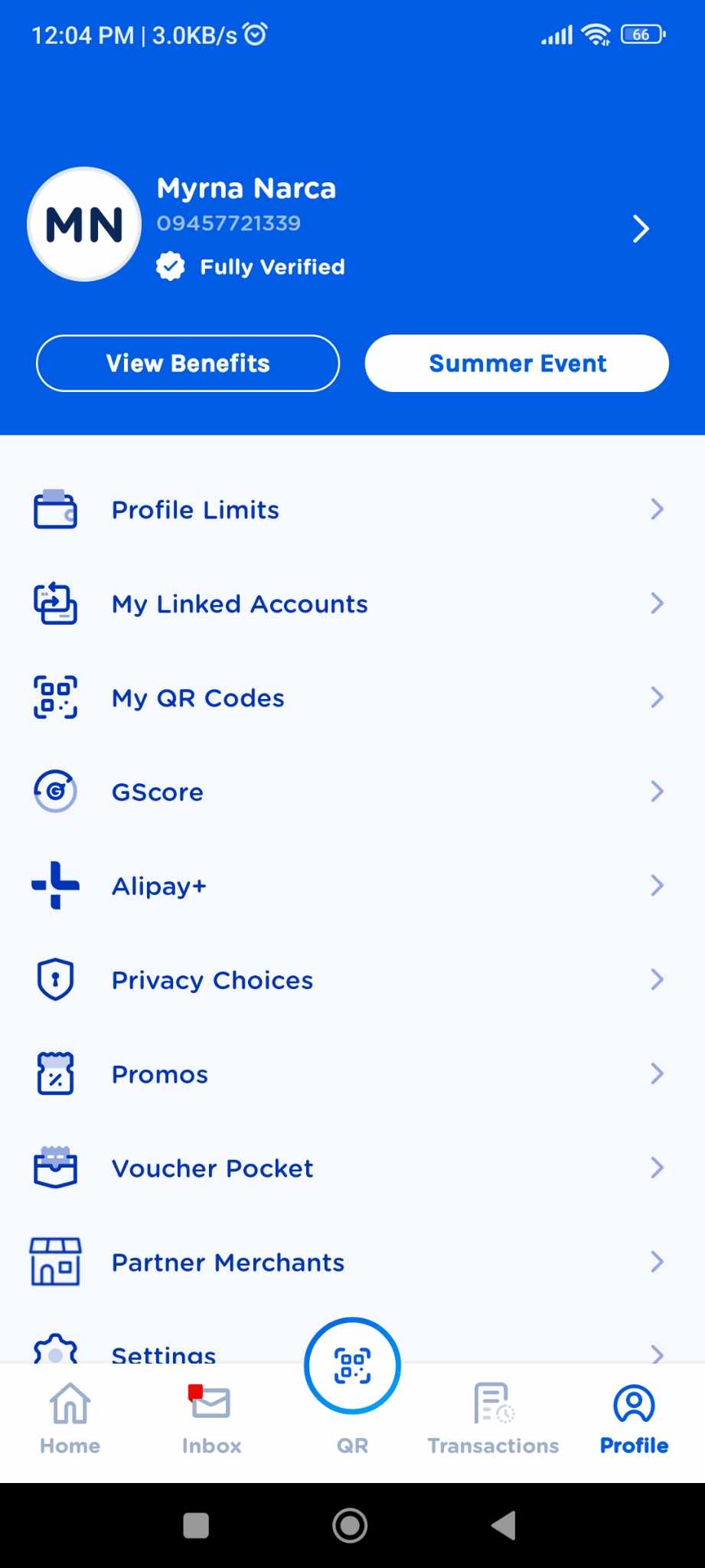The image size is (705, 1568).
Task: Tap the system back button
Action: 504,1525
